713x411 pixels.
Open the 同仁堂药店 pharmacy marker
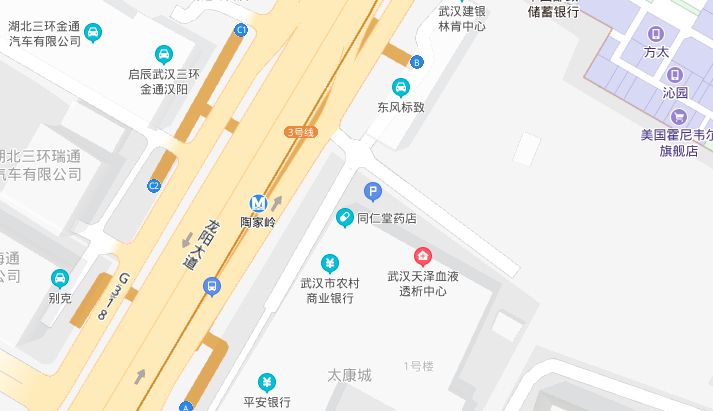pyautogui.click(x=344, y=217)
